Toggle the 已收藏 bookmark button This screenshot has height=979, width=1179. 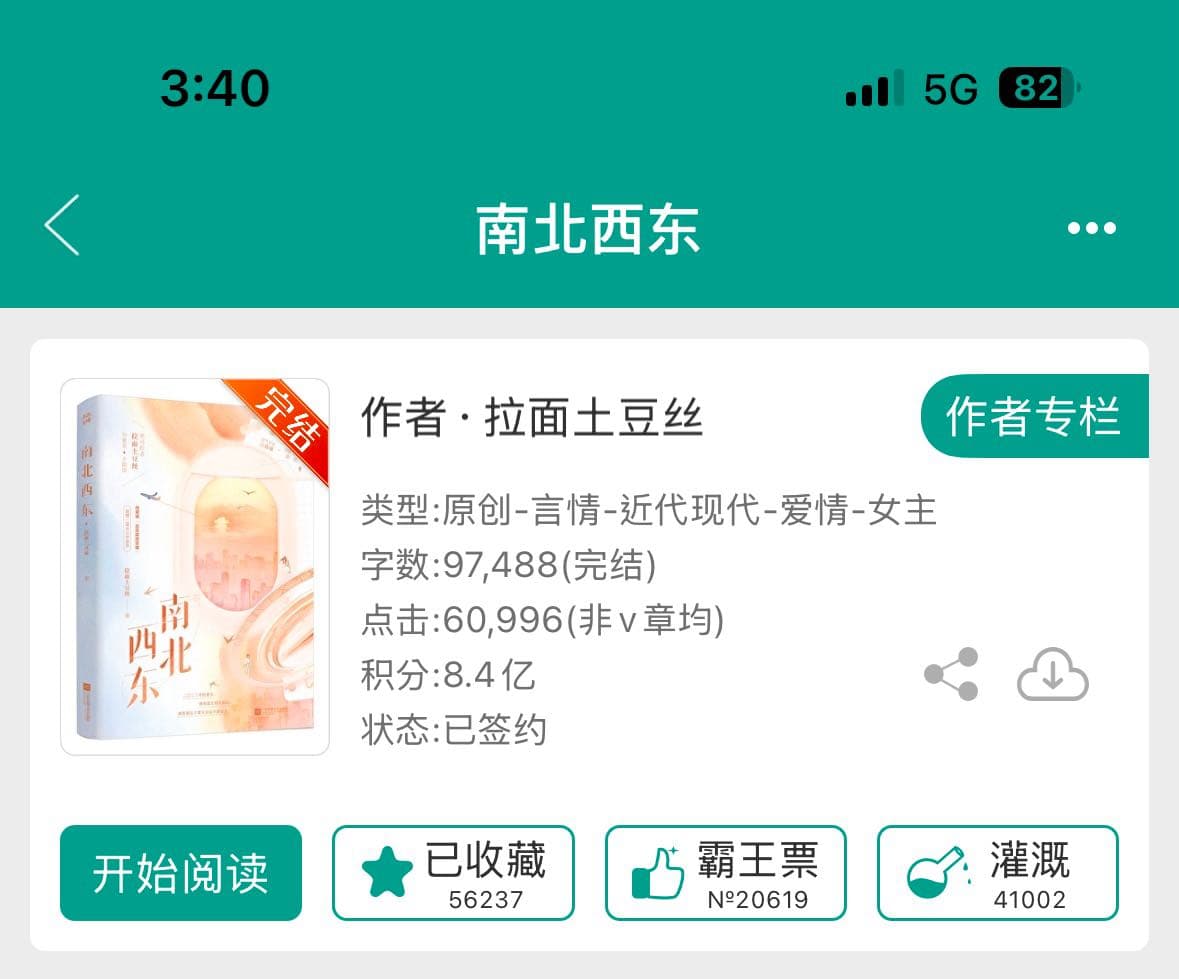point(453,872)
